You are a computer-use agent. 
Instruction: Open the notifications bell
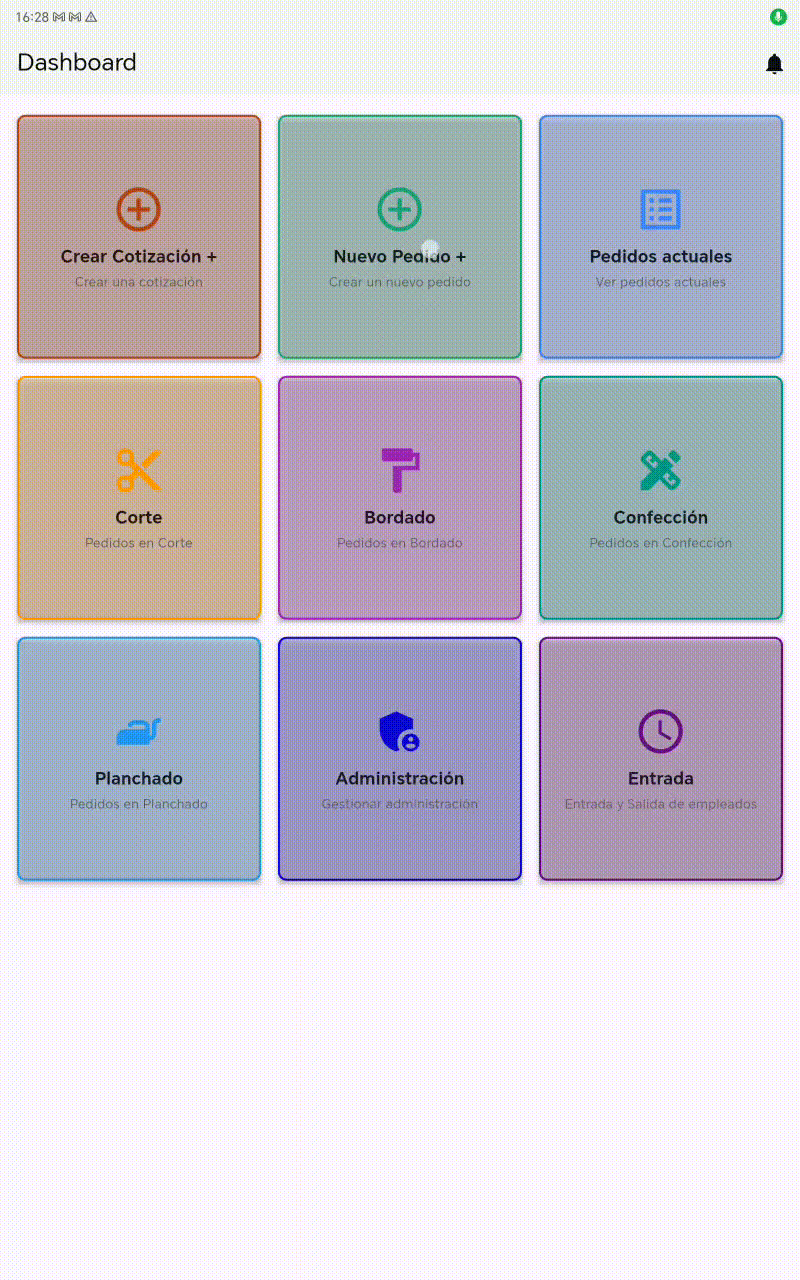tap(774, 64)
